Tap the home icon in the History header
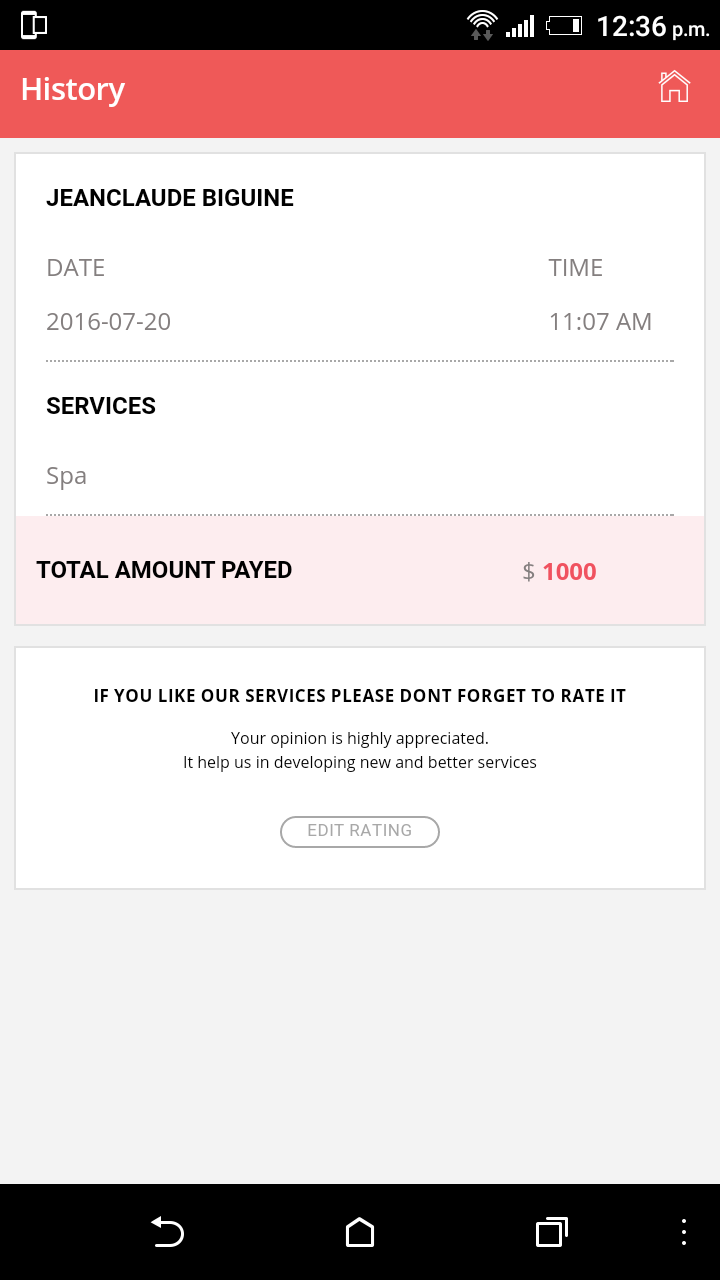Viewport: 720px width, 1280px height. coord(675,88)
